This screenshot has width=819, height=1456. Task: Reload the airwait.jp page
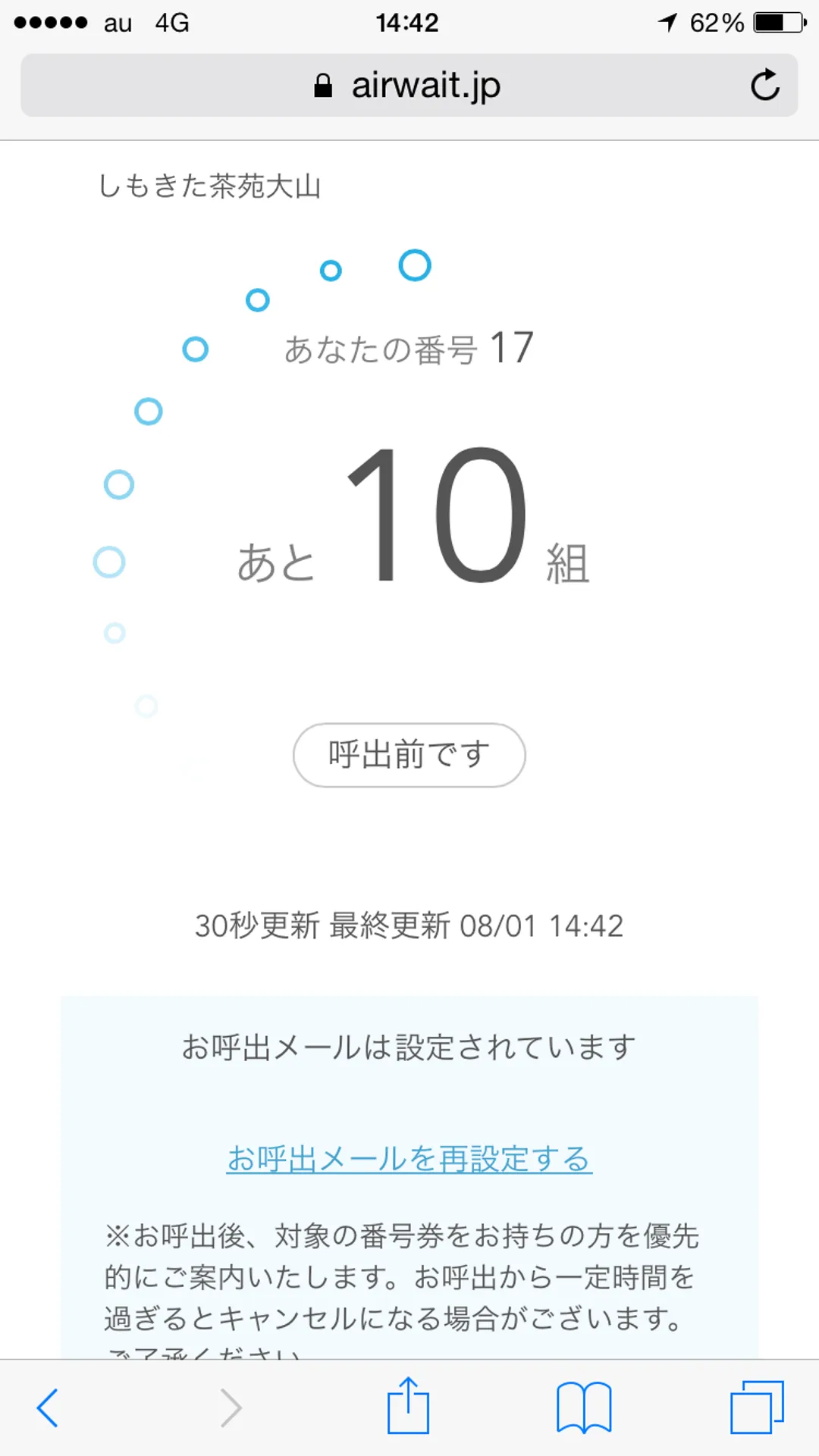coord(765,85)
